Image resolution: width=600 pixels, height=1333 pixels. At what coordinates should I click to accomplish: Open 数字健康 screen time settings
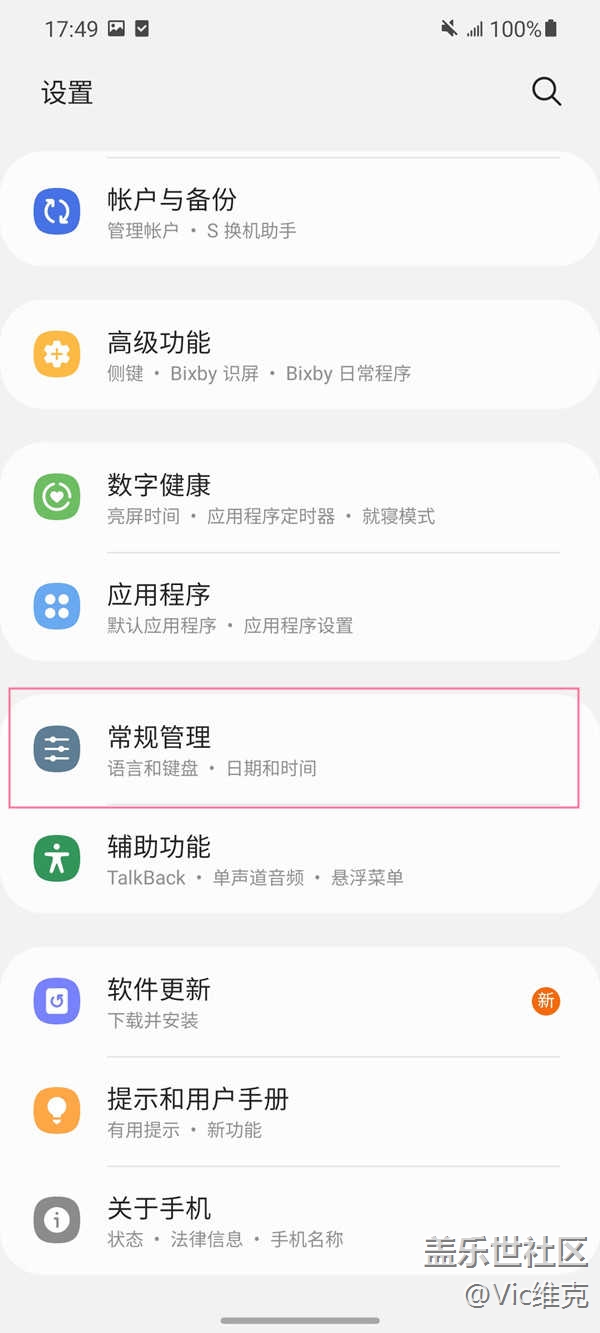300,498
